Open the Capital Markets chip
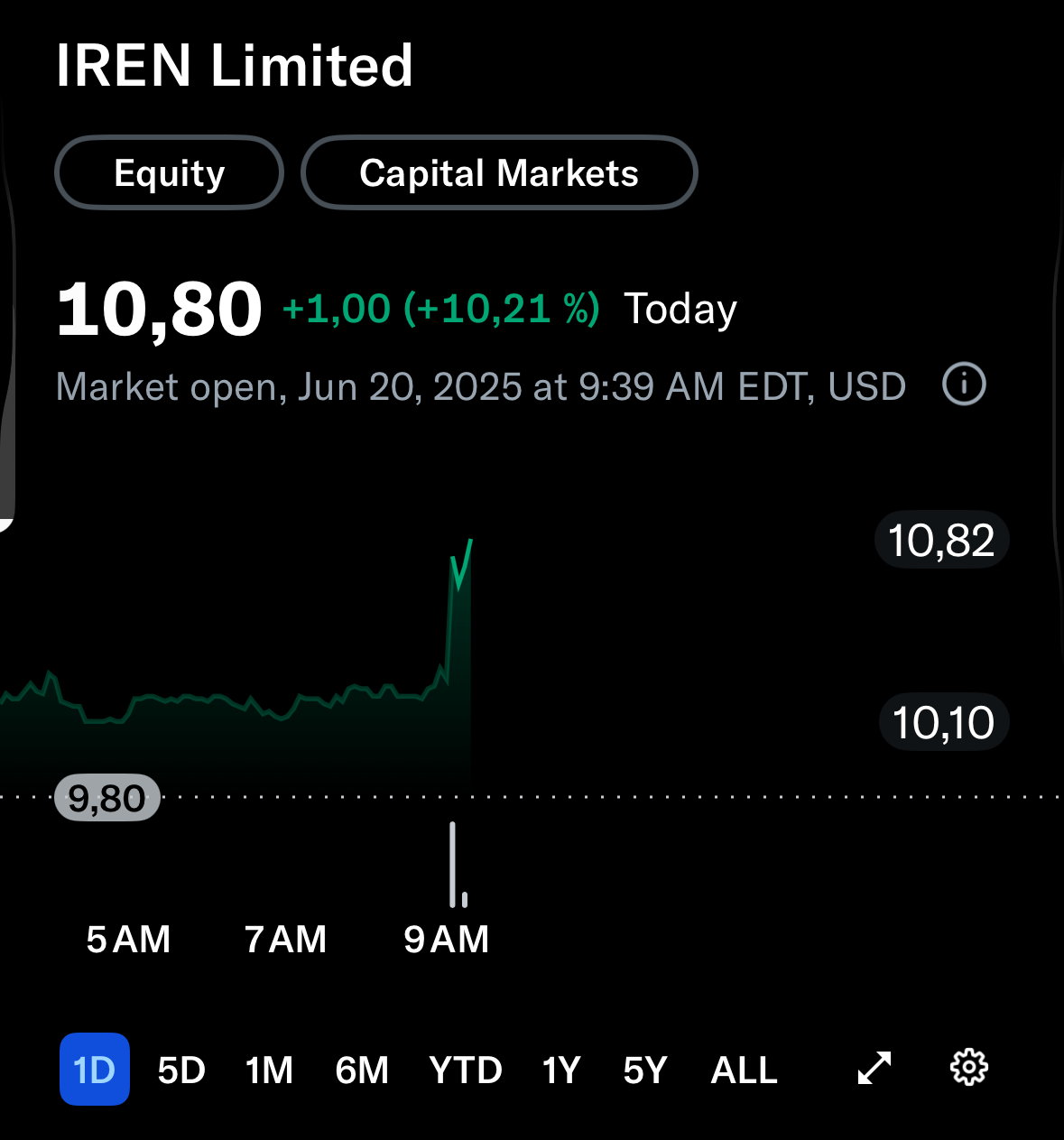This screenshot has width=1064, height=1140. pyautogui.click(x=498, y=172)
